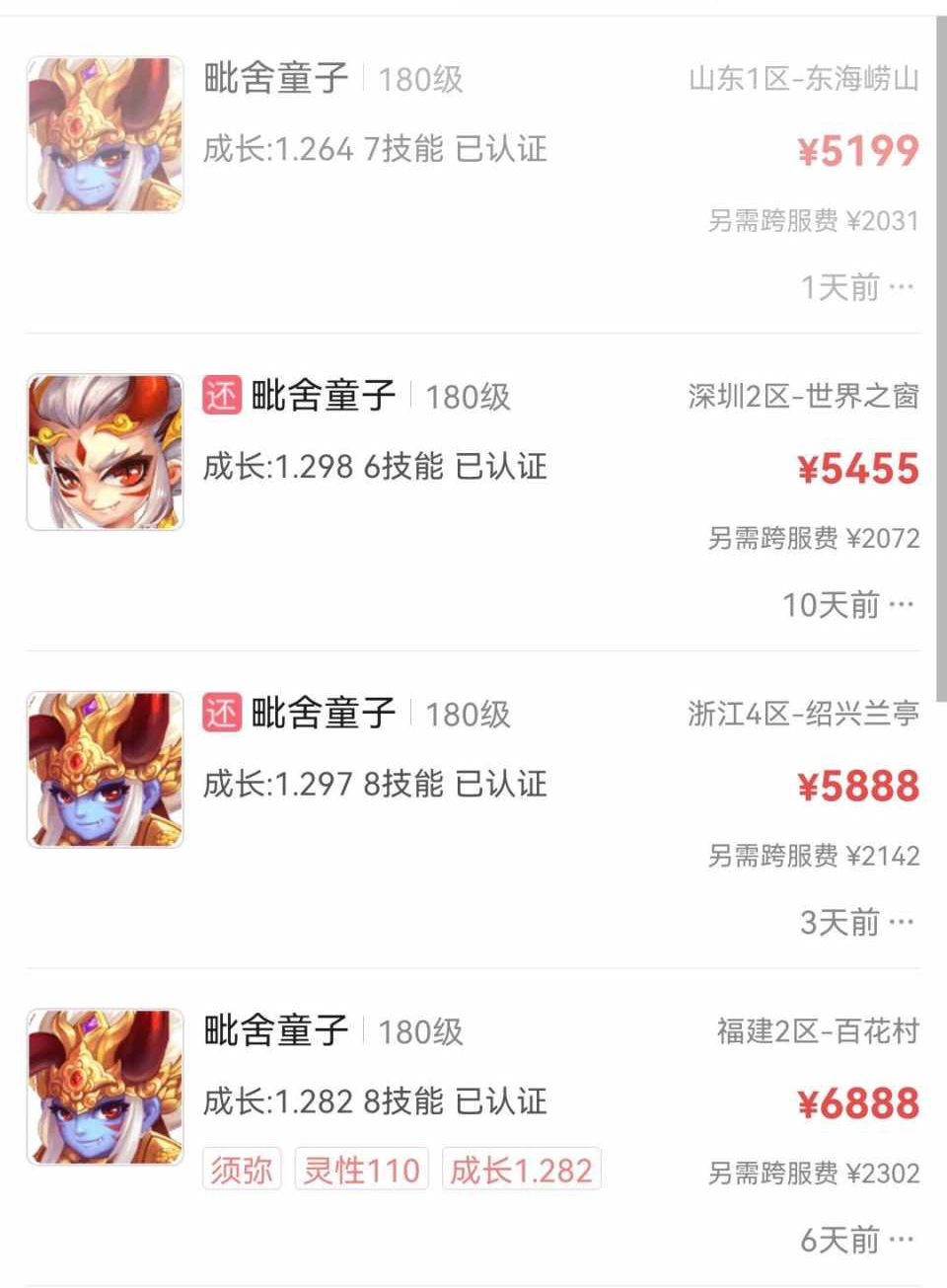Click the 已认证 badge on the first listing
Viewport: 947px width, 1288px height.
click(x=503, y=150)
